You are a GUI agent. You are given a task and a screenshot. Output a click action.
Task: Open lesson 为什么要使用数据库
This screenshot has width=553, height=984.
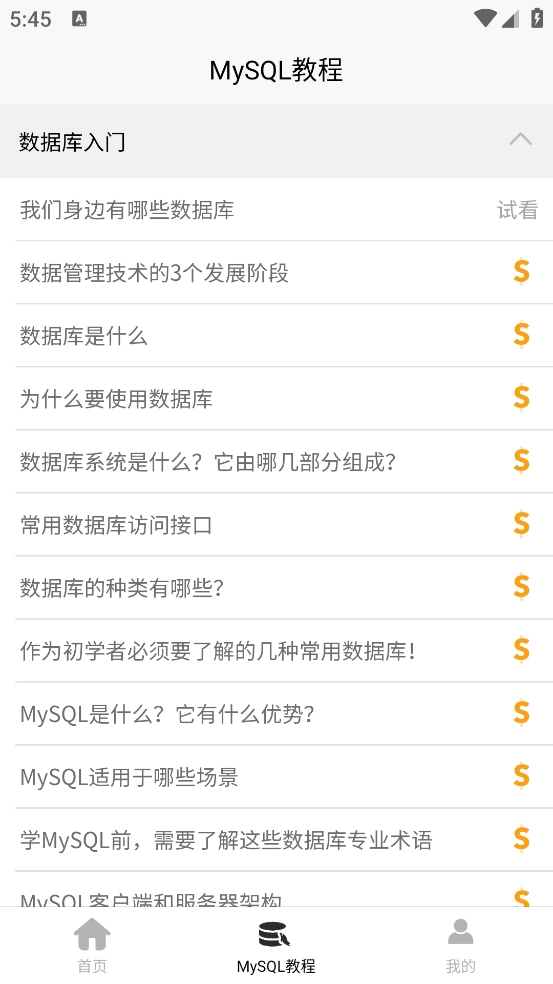[276, 398]
